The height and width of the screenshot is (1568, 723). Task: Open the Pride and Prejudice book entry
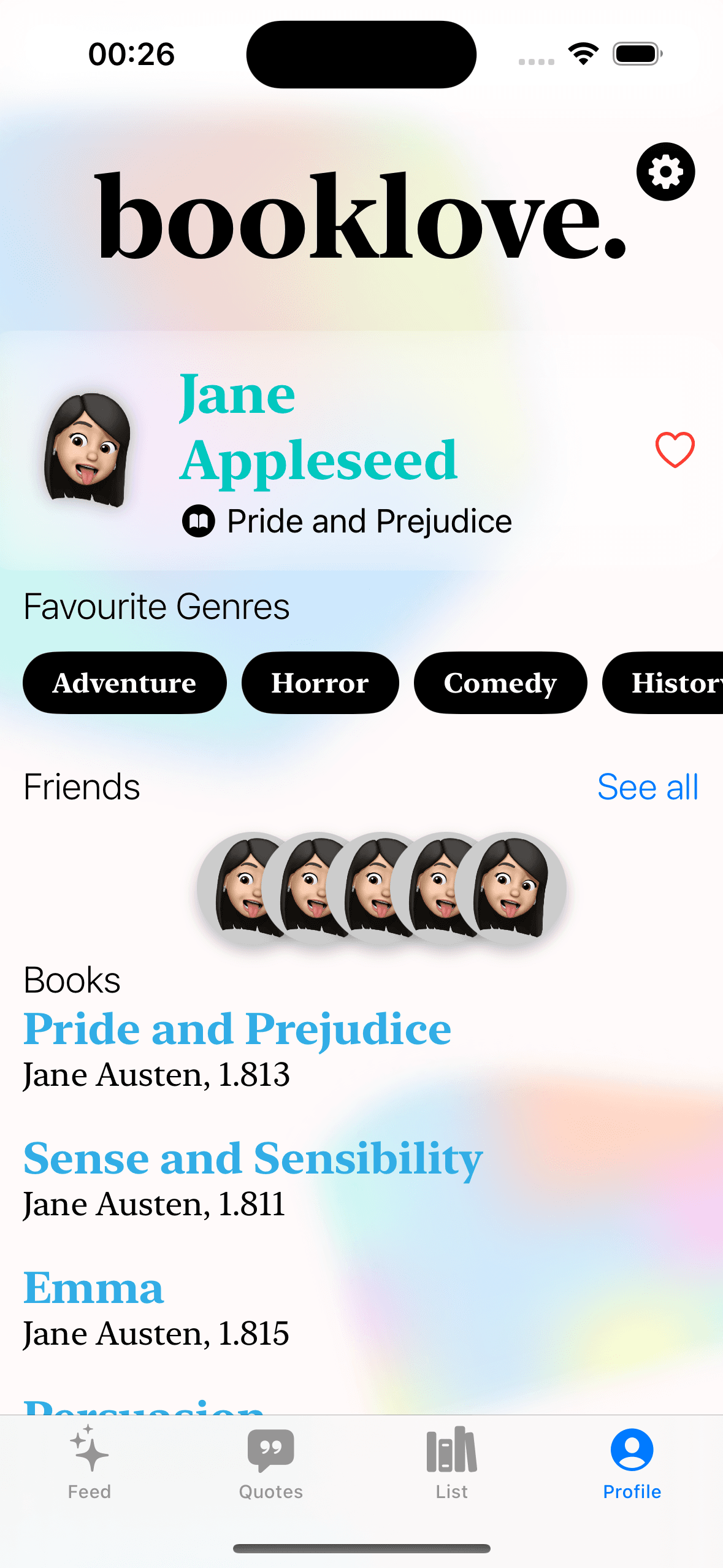coord(237,1029)
